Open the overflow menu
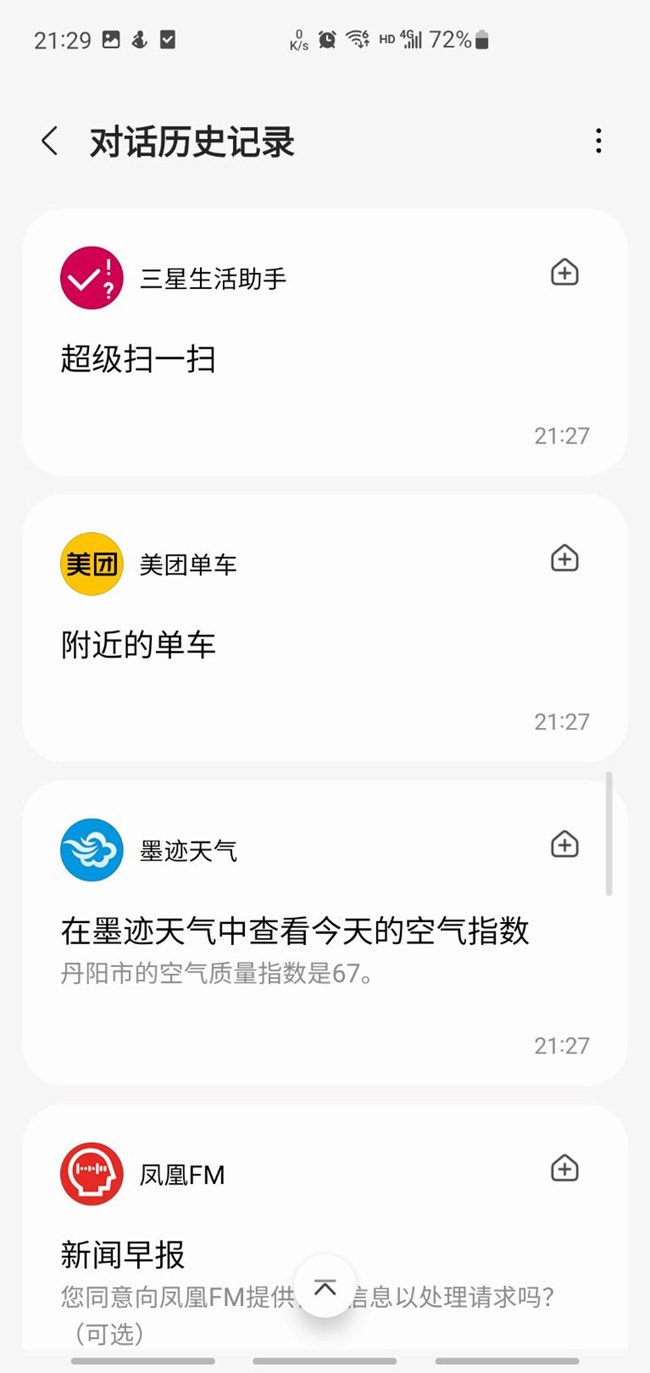 [598, 141]
